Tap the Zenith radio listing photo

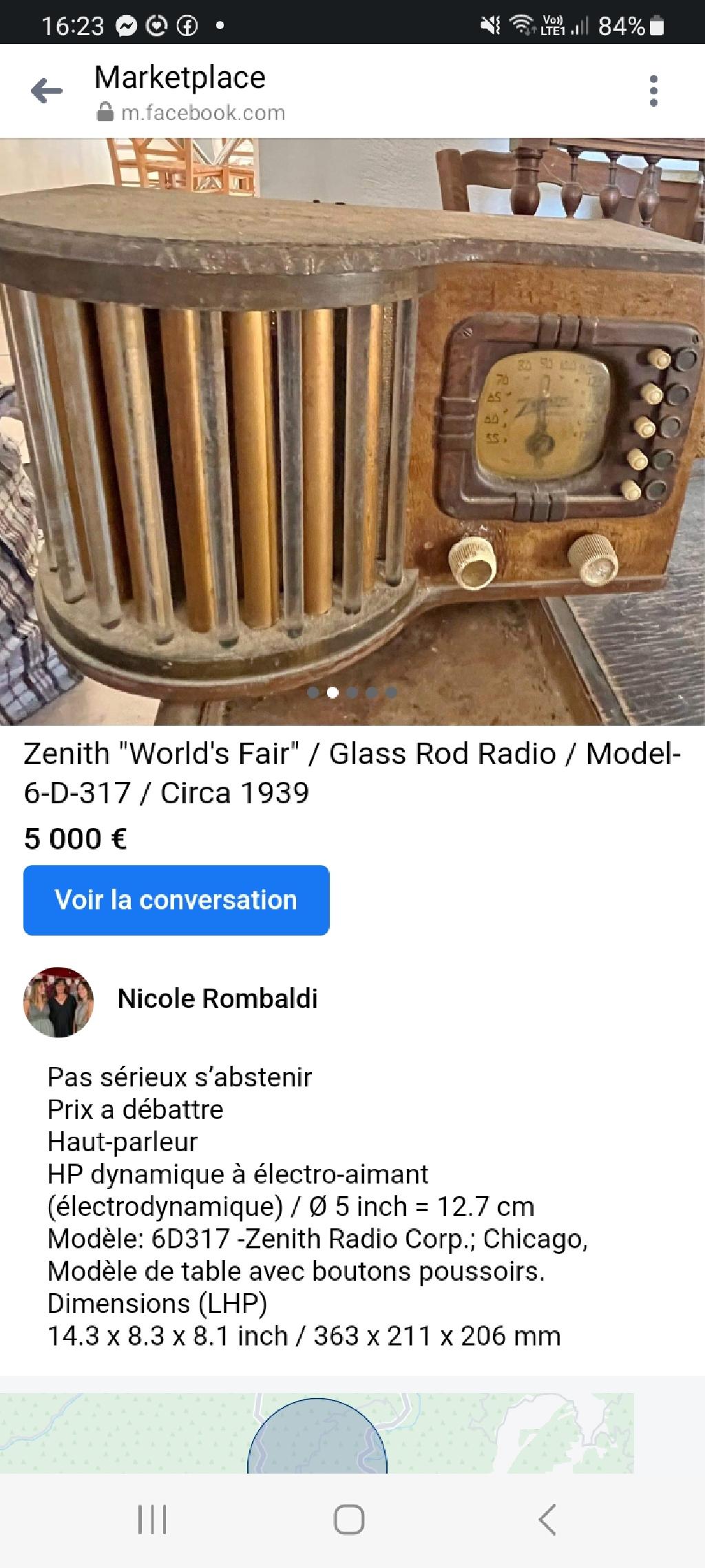click(x=352, y=431)
